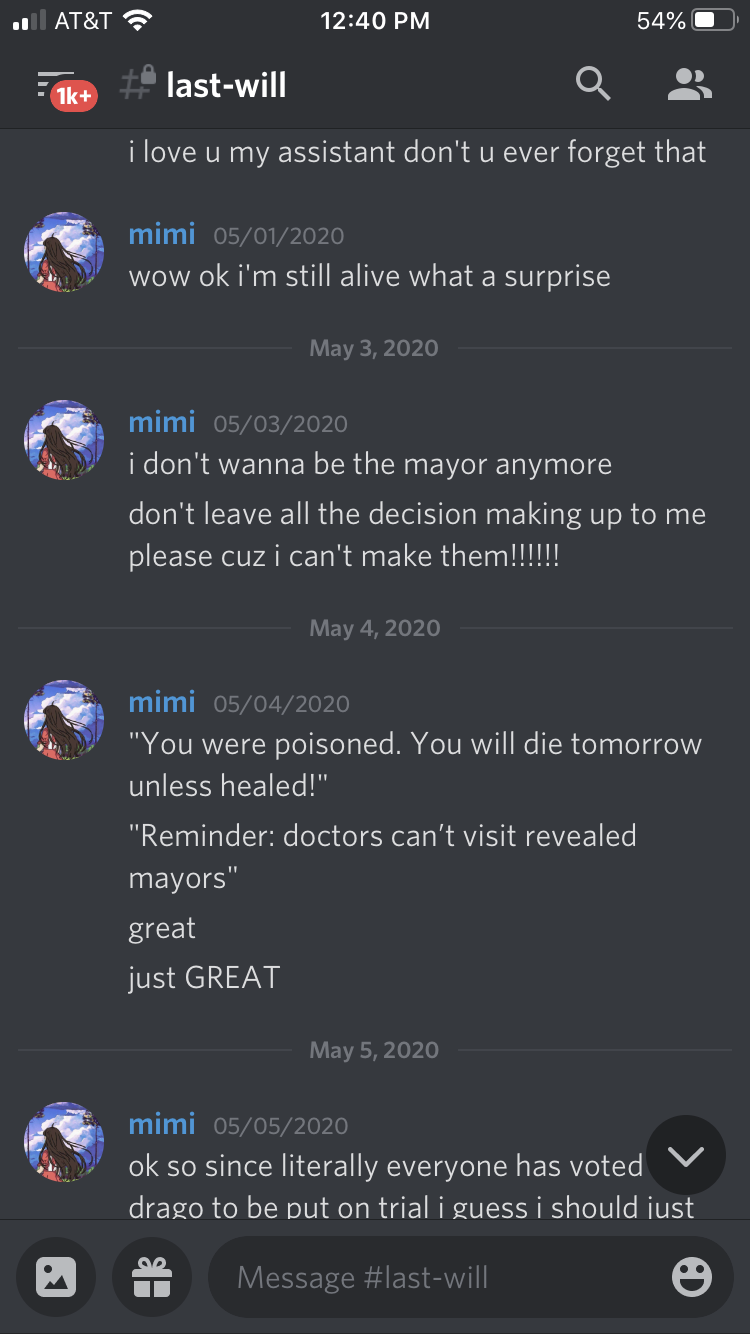
Task: Open the emoji picker
Action: [x=692, y=1277]
